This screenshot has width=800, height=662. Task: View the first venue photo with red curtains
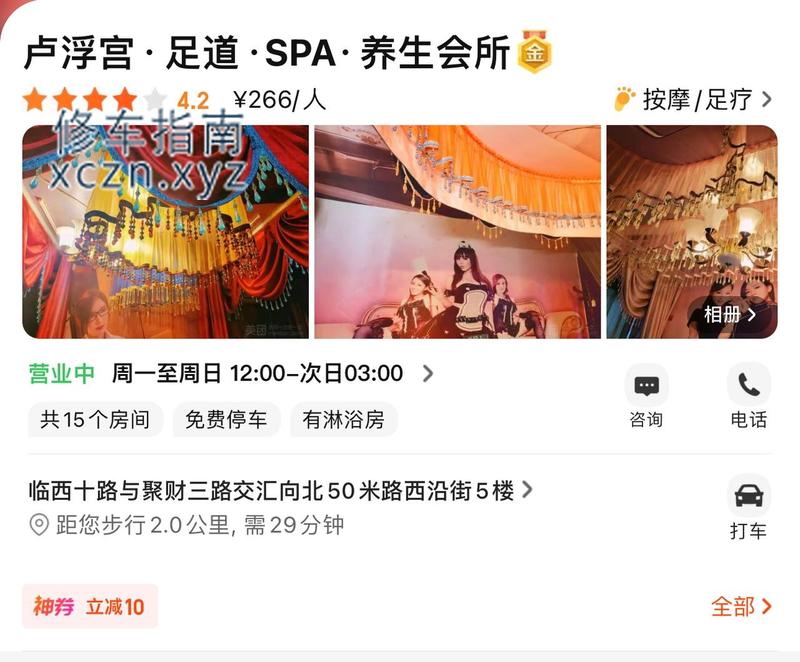[x=165, y=232]
